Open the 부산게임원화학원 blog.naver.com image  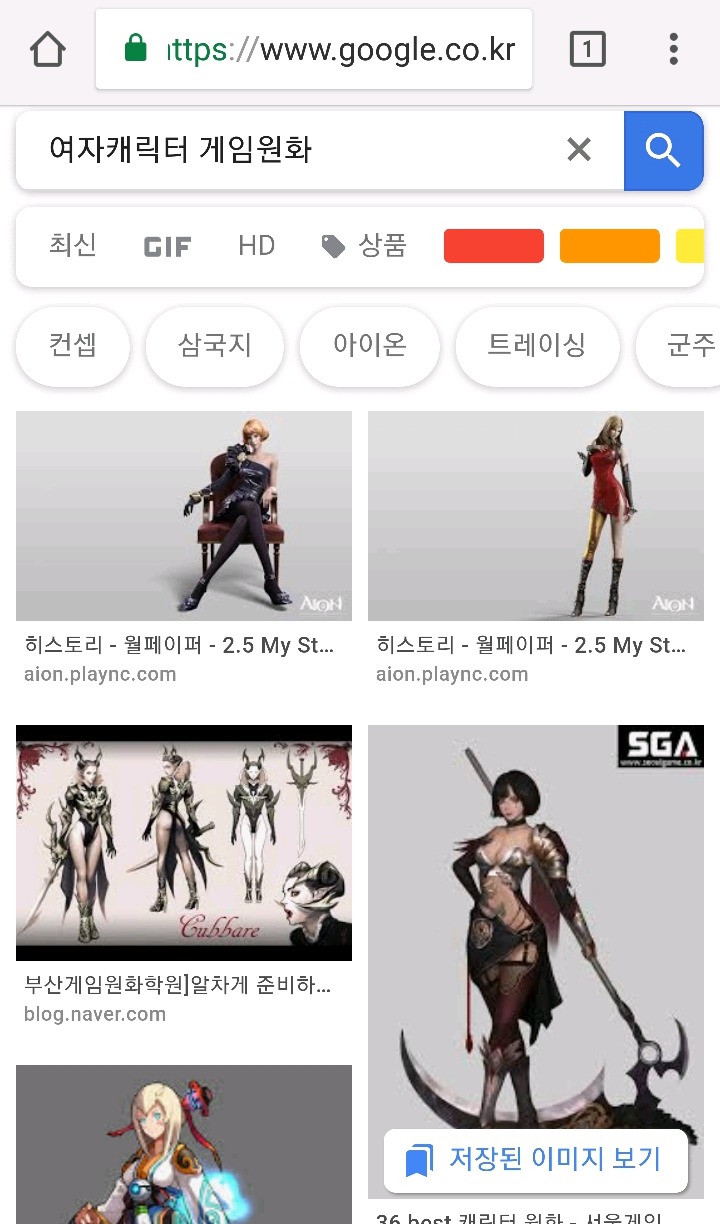coord(184,842)
